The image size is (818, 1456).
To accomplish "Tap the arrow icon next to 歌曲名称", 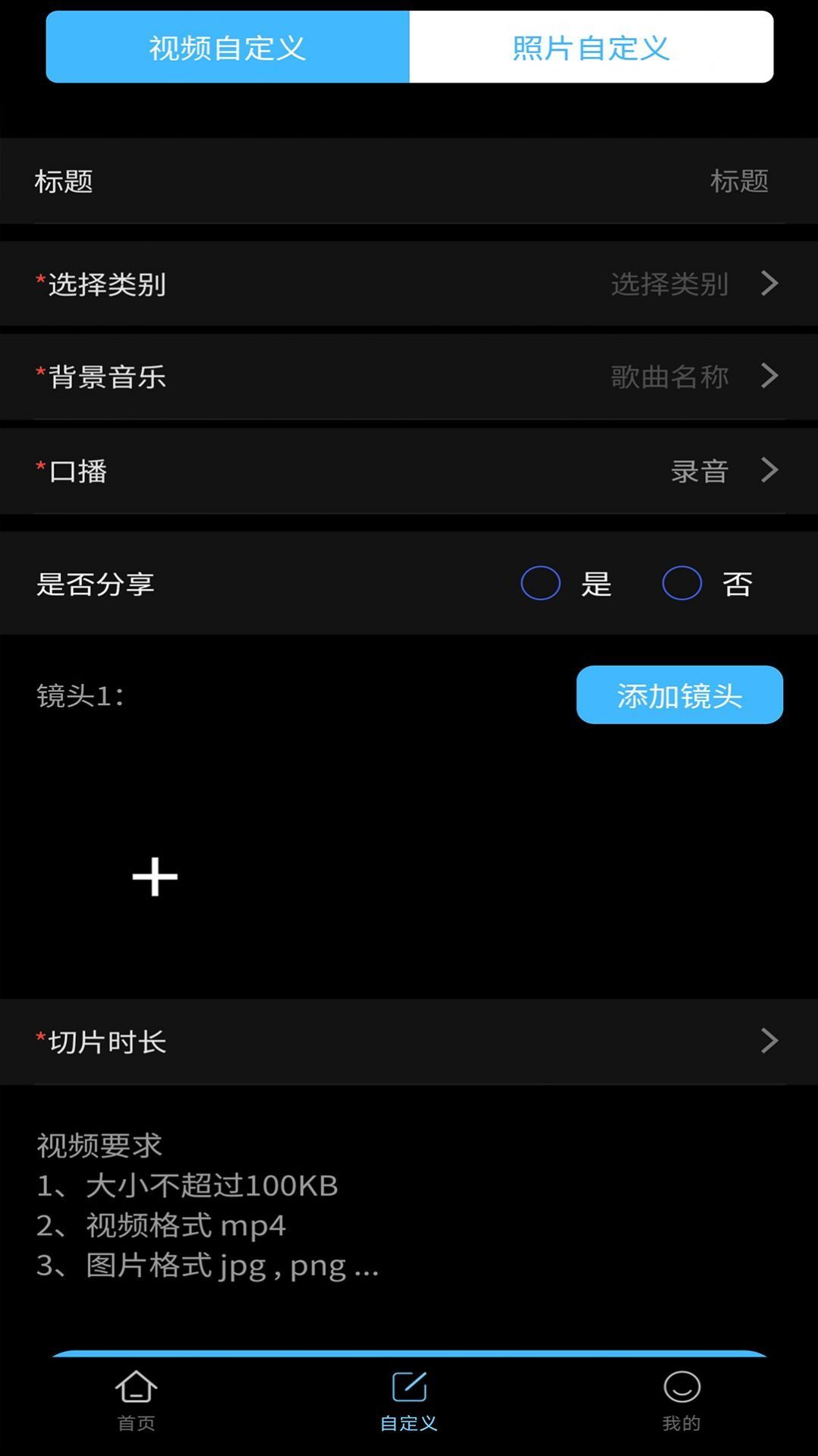I will pos(770,377).
